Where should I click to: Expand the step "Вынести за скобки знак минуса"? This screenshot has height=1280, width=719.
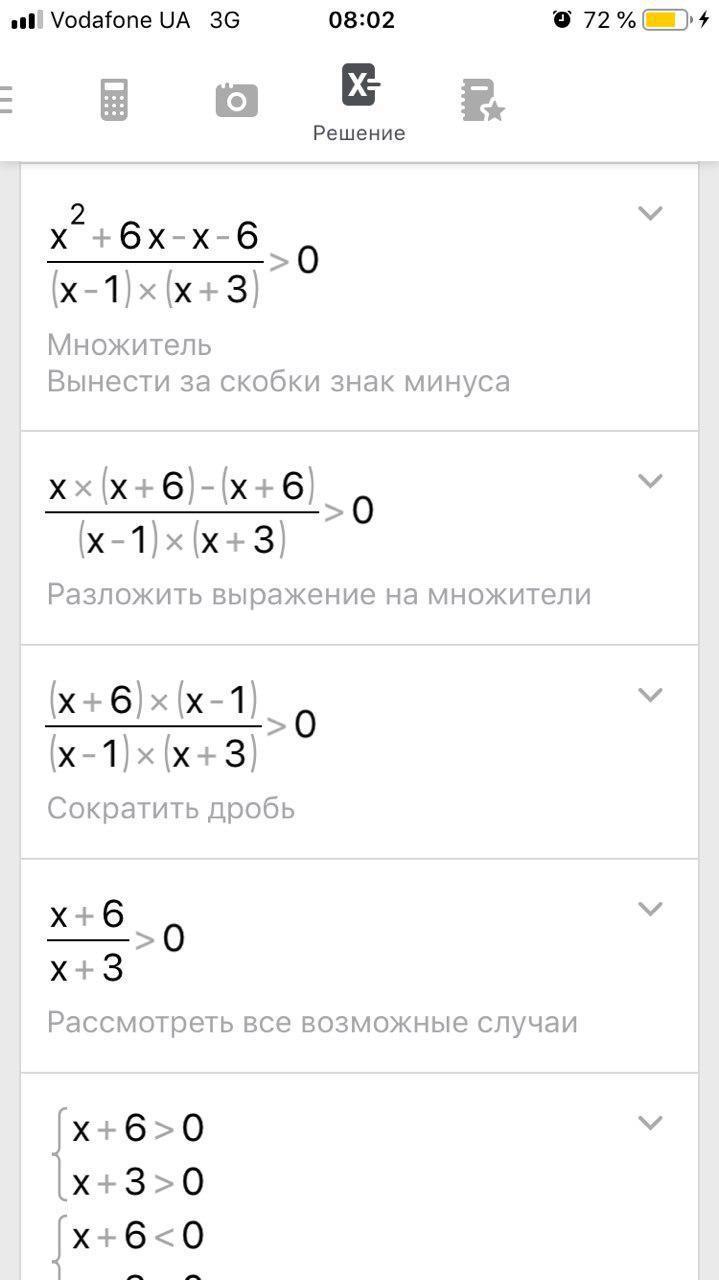(x=651, y=213)
